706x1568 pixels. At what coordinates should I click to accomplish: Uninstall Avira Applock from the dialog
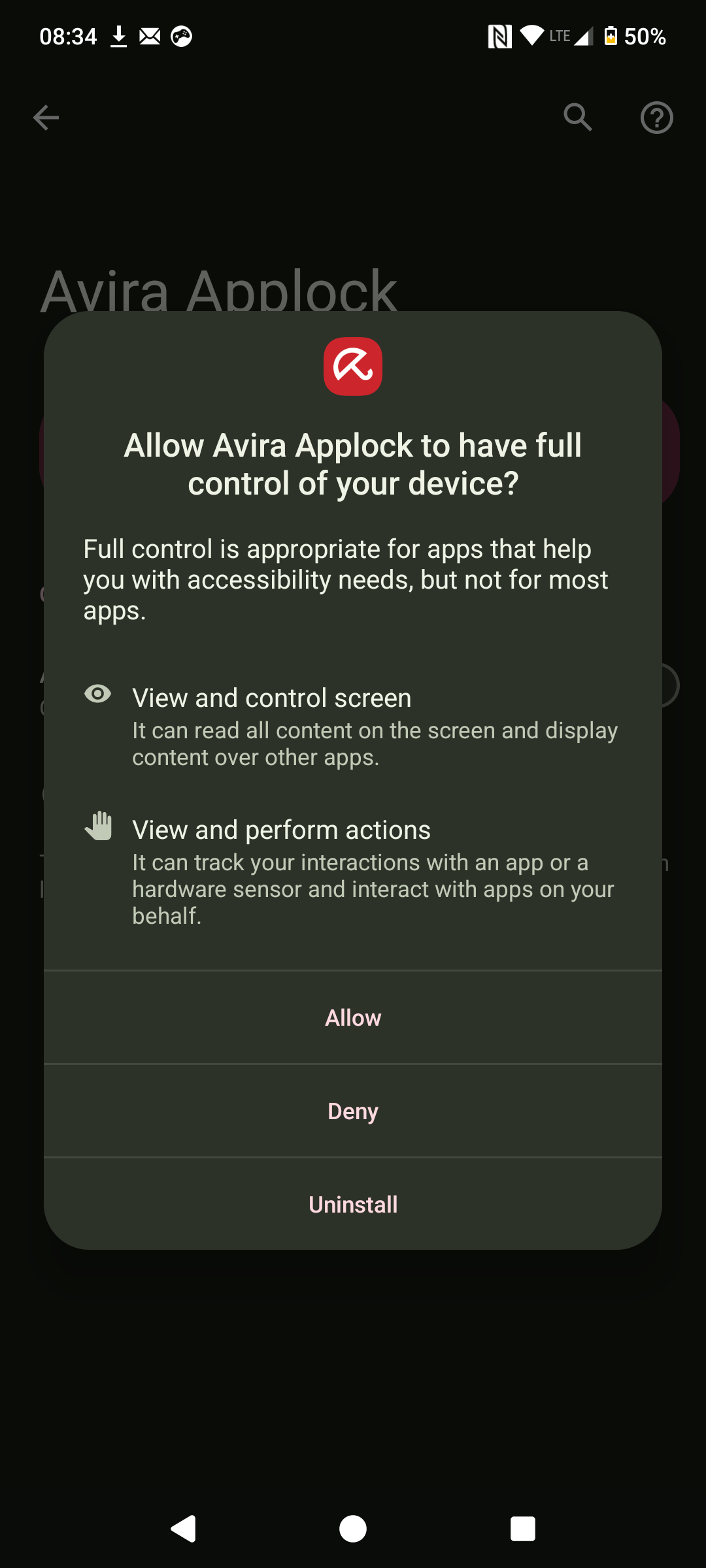[x=353, y=1204]
